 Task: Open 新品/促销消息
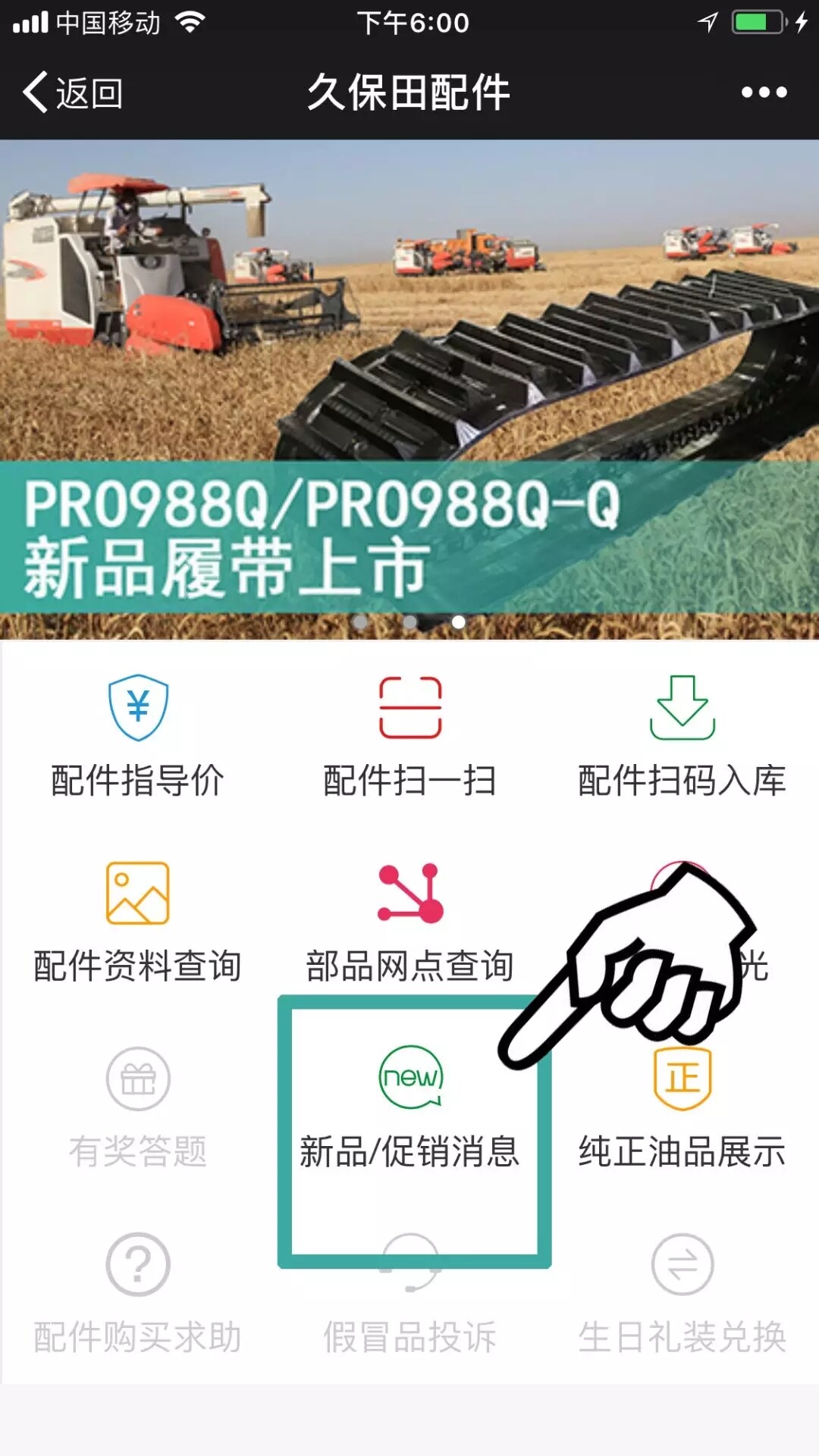point(410,1108)
